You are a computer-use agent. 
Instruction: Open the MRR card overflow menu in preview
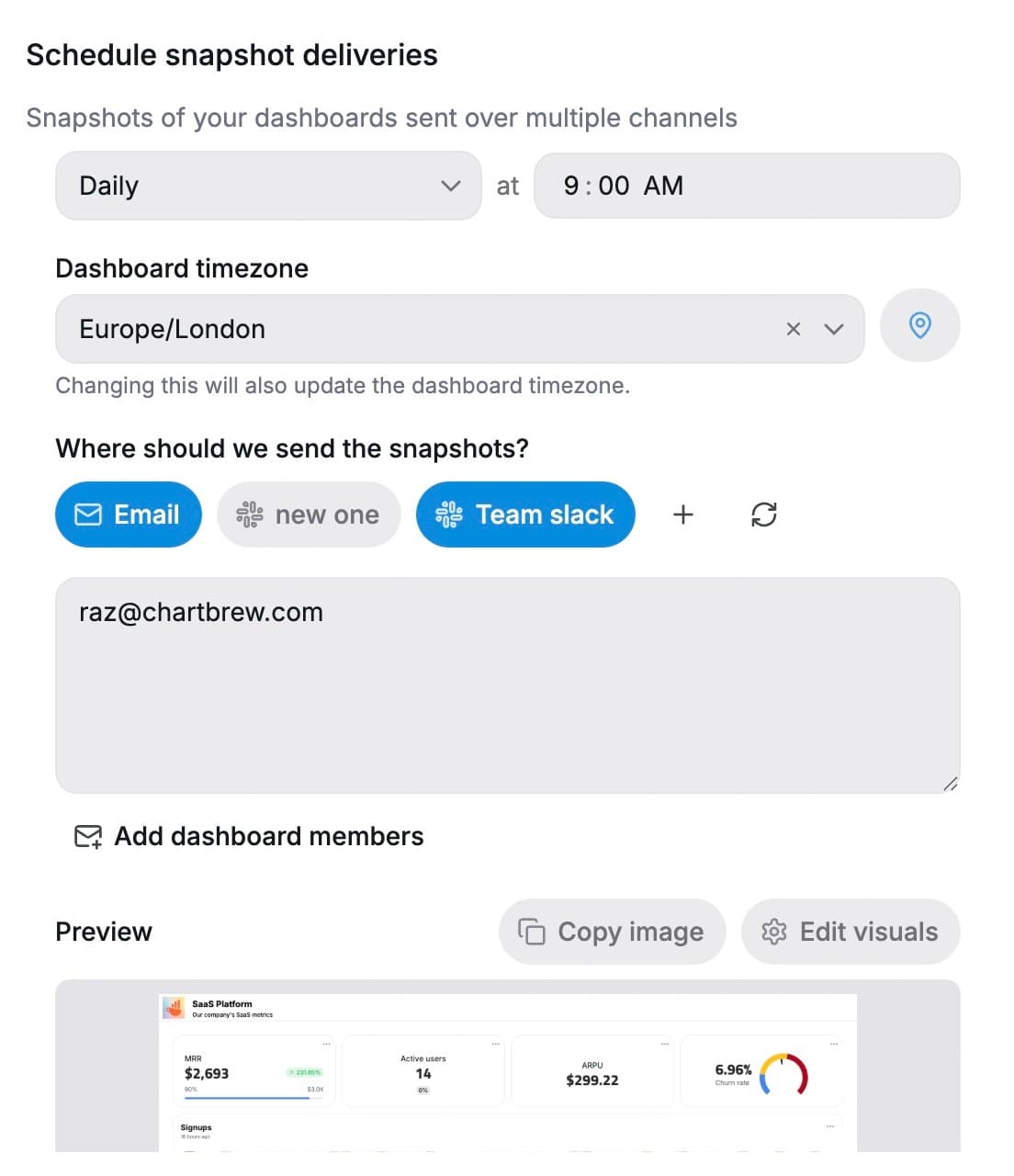coord(327,1043)
